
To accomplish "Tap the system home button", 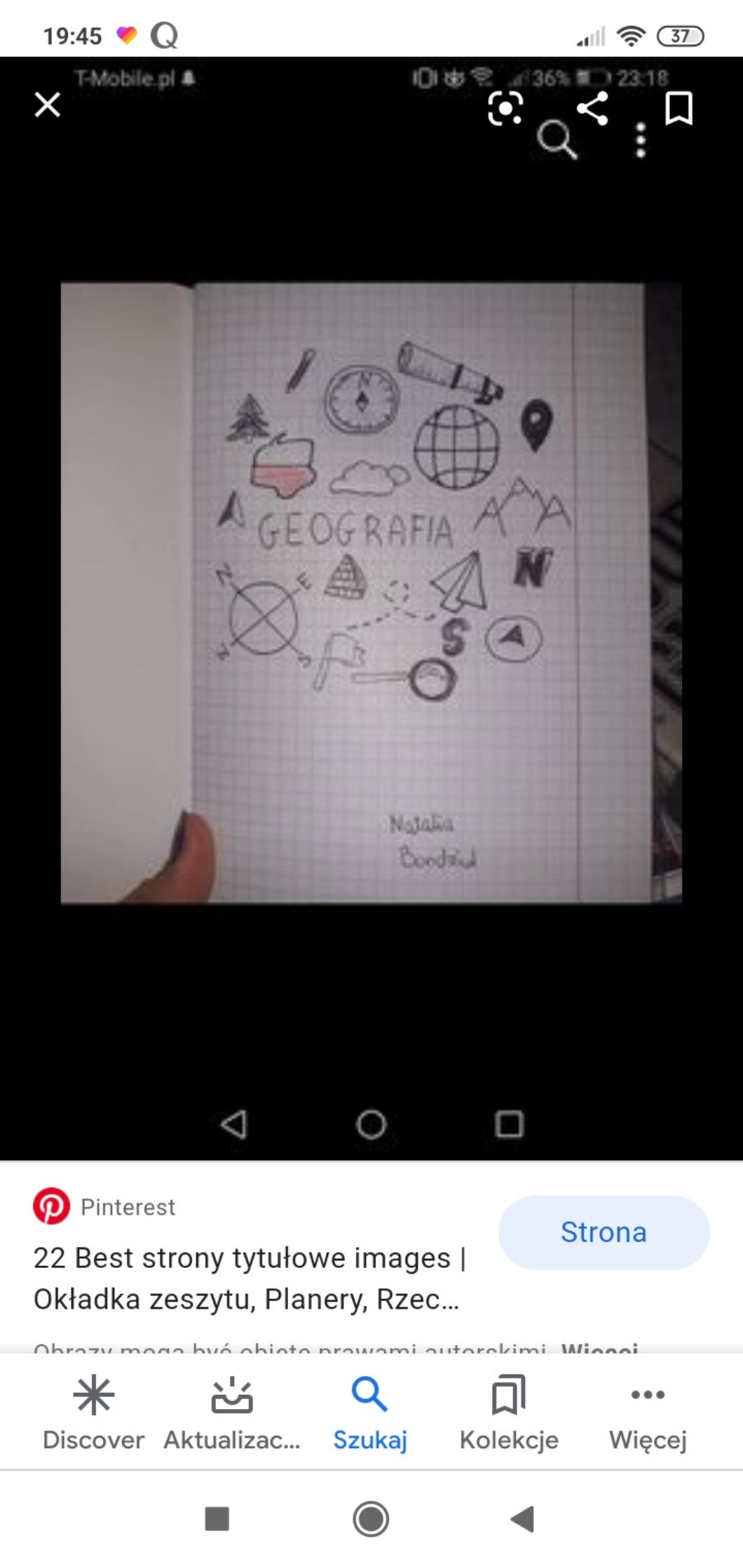I will [x=371, y=1519].
